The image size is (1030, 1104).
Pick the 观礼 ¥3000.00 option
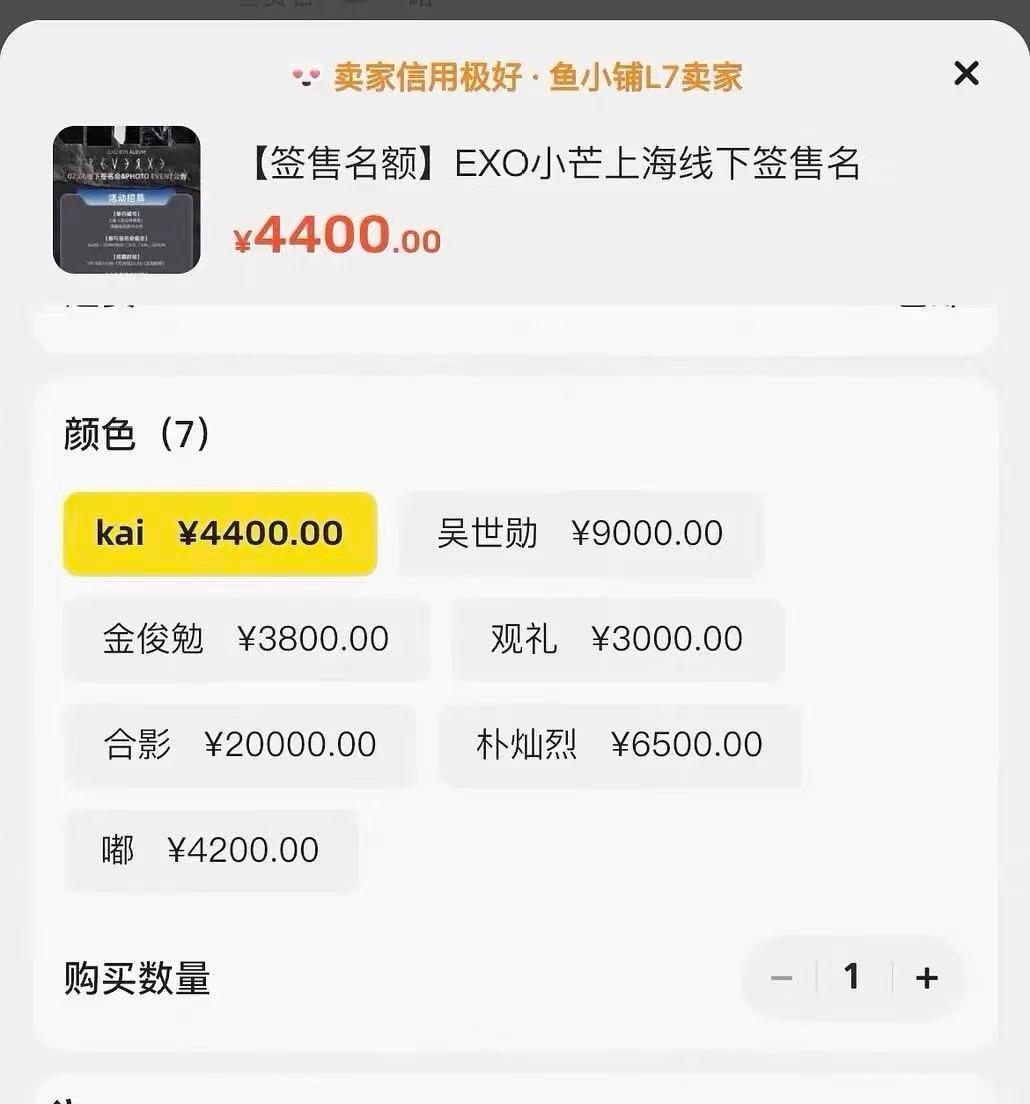coord(618,640)
